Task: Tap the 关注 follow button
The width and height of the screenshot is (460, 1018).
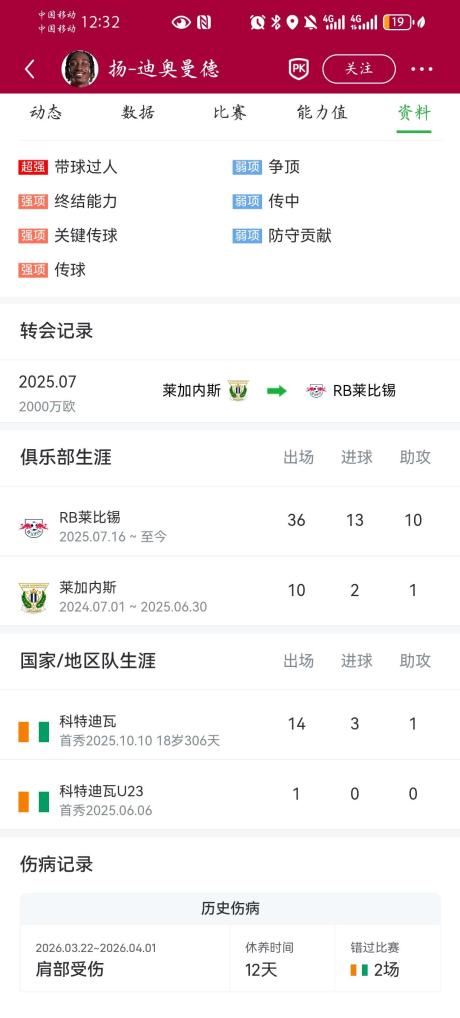Action: [359, 69]
